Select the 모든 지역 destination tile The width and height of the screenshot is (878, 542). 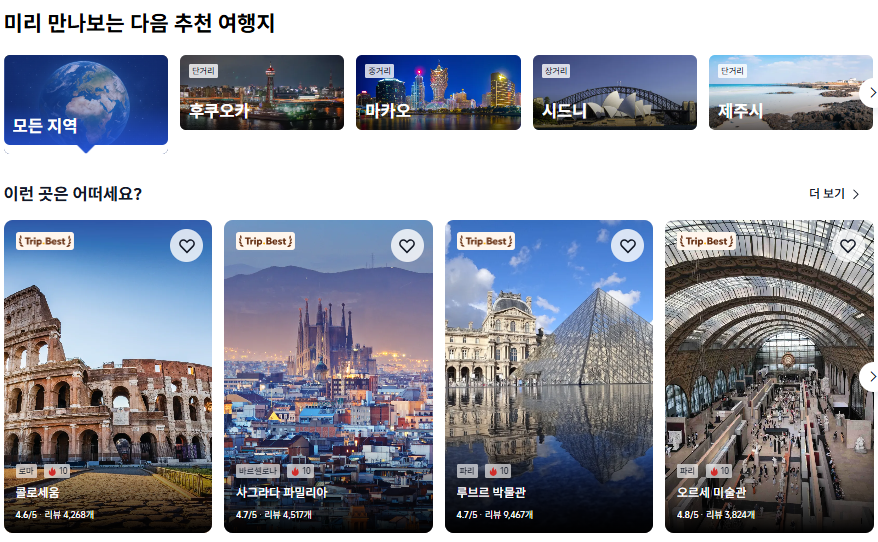point(86,99)
